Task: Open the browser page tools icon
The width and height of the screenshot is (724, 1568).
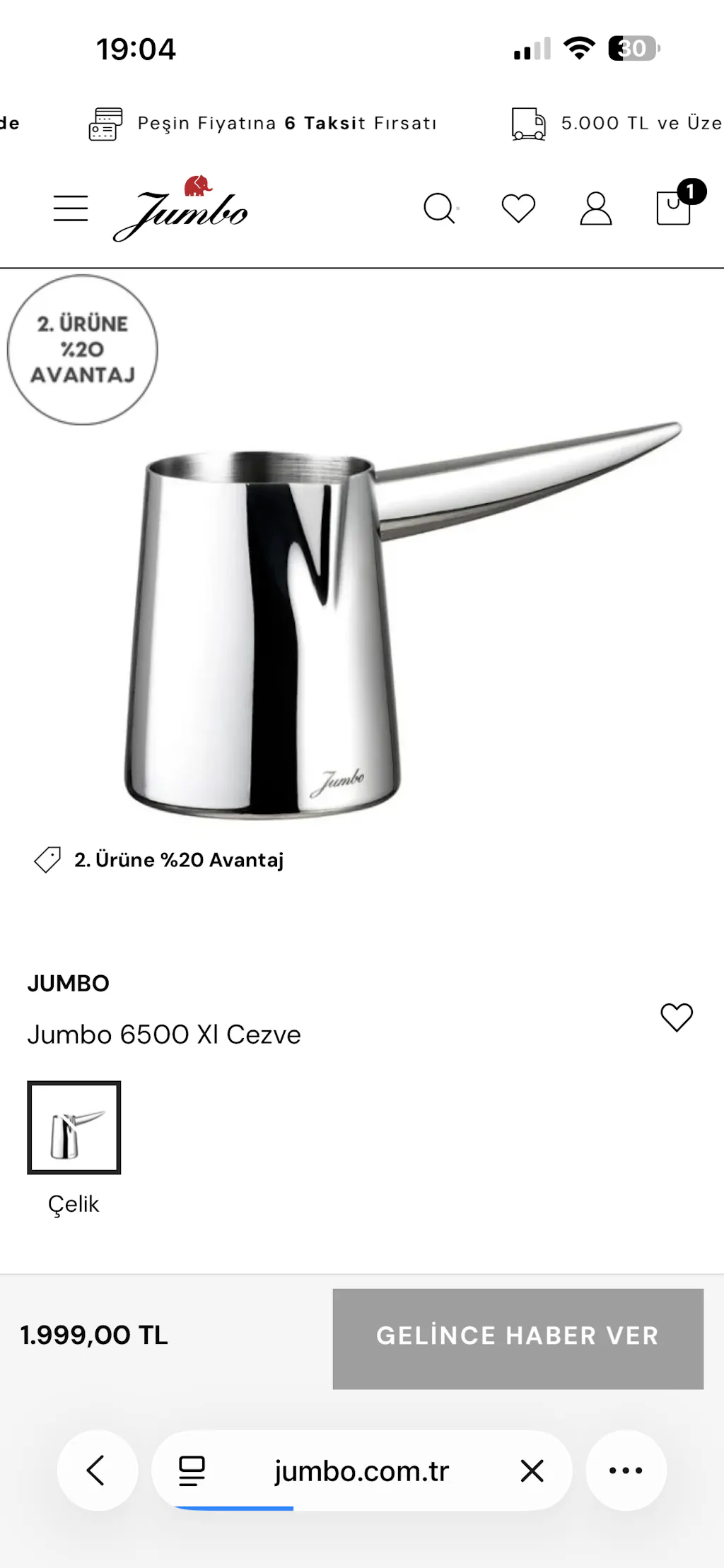Action: [191, 1470]
